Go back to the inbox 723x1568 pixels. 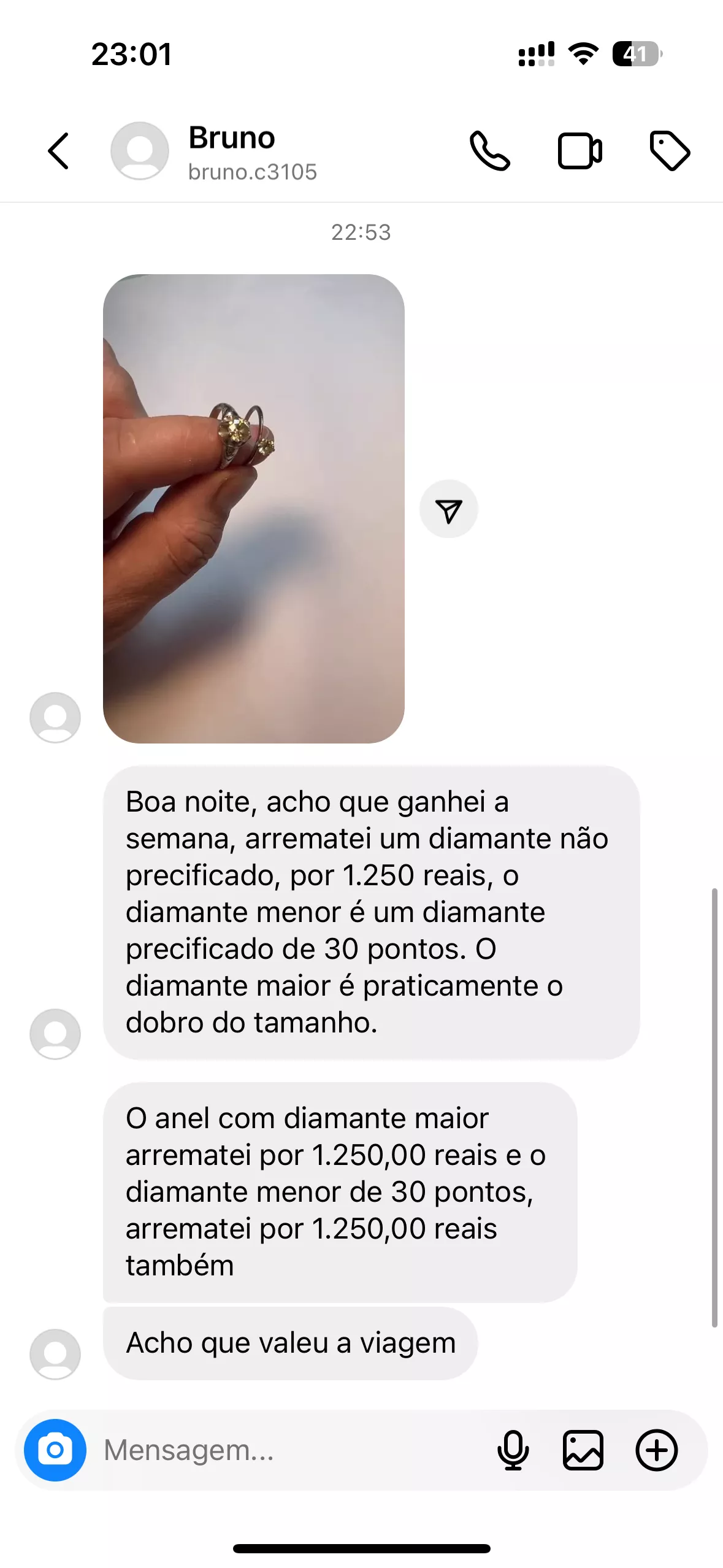pyautogui.click(x=59, y=151)
